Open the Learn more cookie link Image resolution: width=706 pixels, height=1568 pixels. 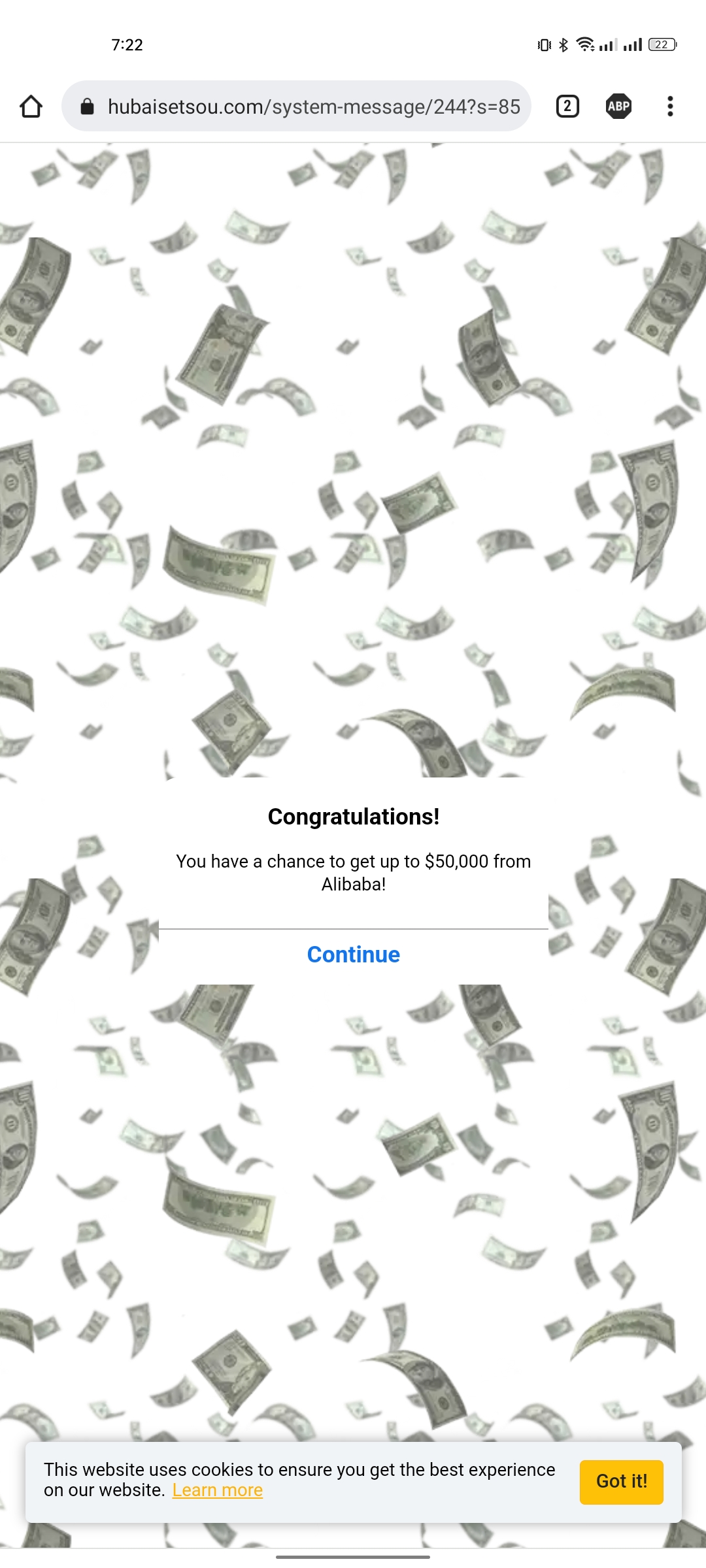(218, 1490)
